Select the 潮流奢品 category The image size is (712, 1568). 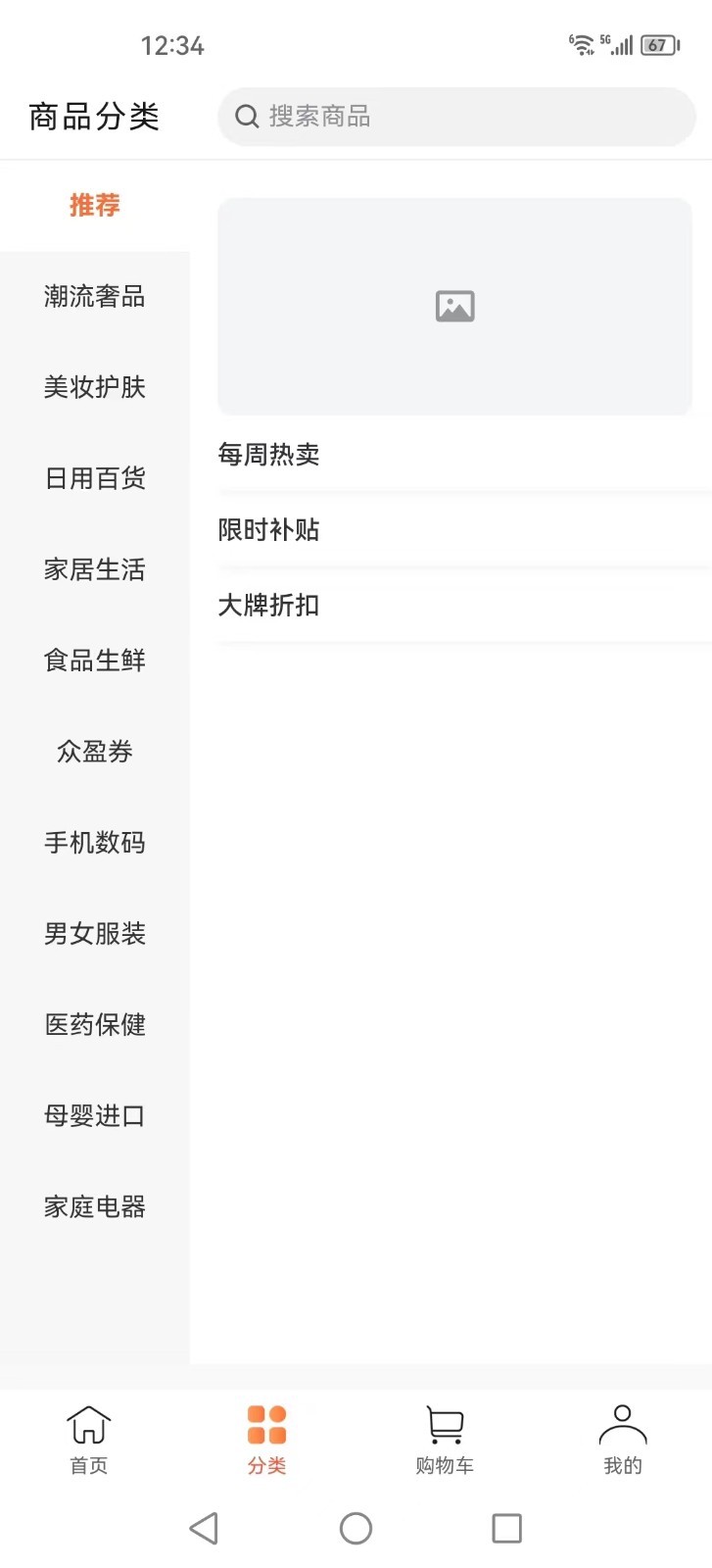pos(95,296)
